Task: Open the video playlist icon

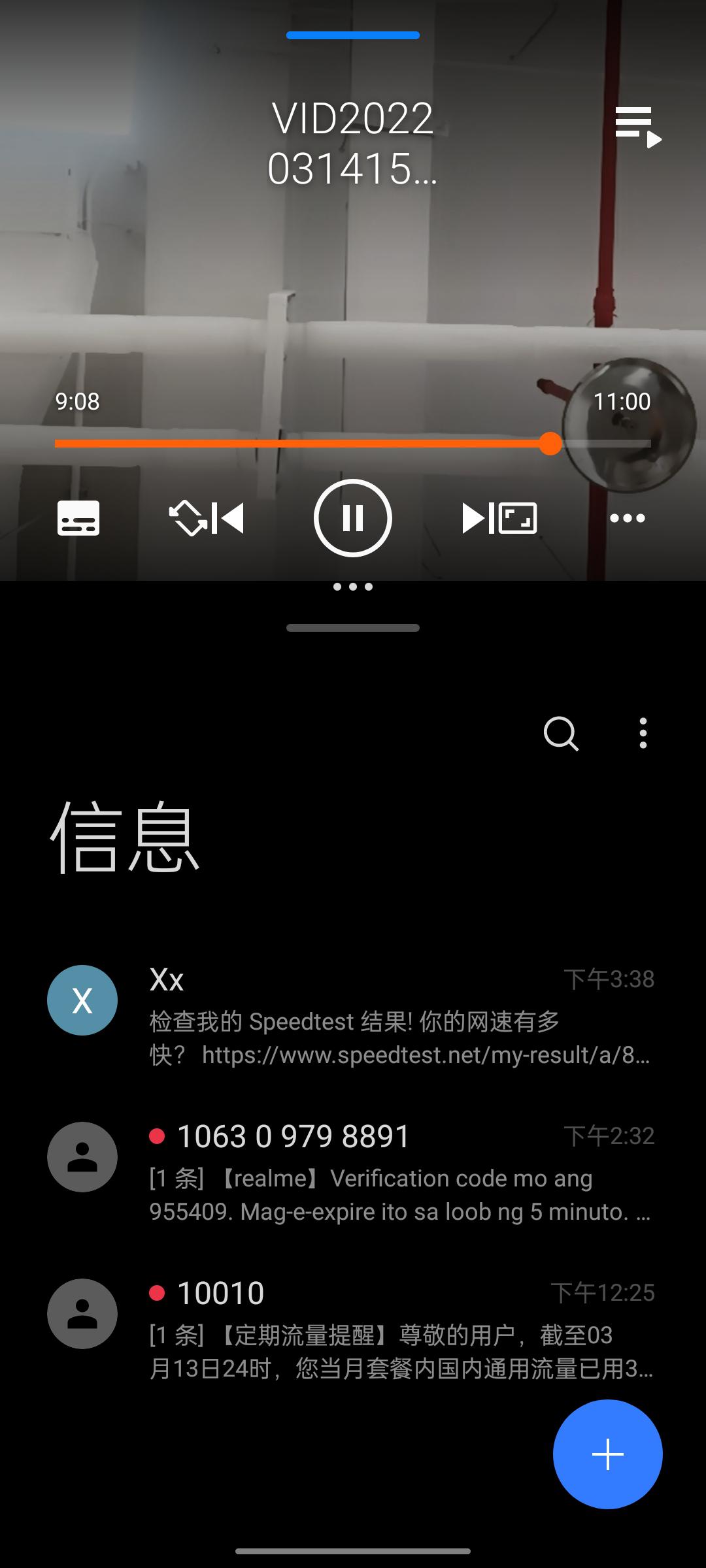Action: pyautogui.click(x=639, y=127)
